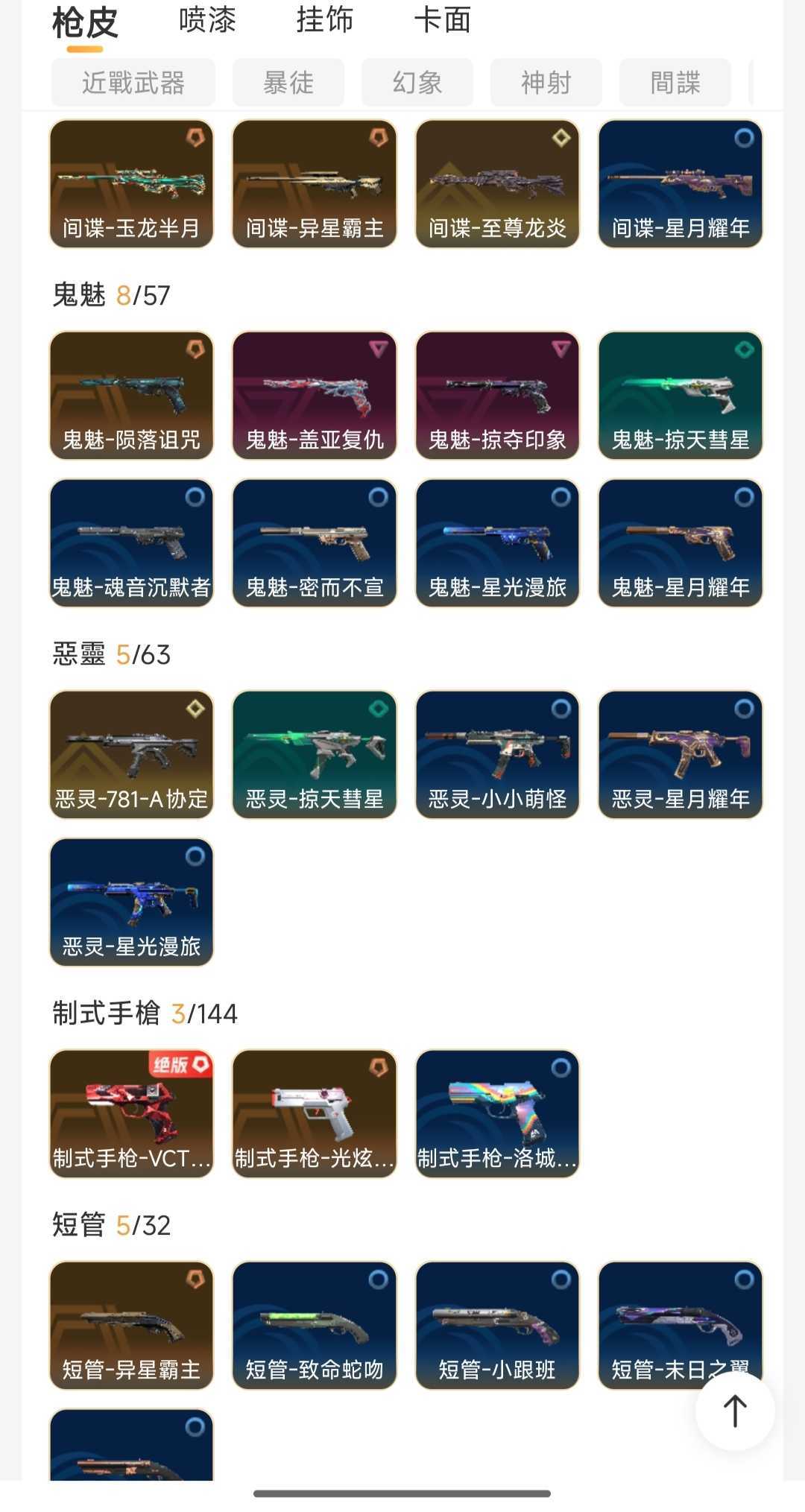View the 间谍-至尊龙炎 skin
Screen dimensions: 805x1512
[x=497, y=183]
